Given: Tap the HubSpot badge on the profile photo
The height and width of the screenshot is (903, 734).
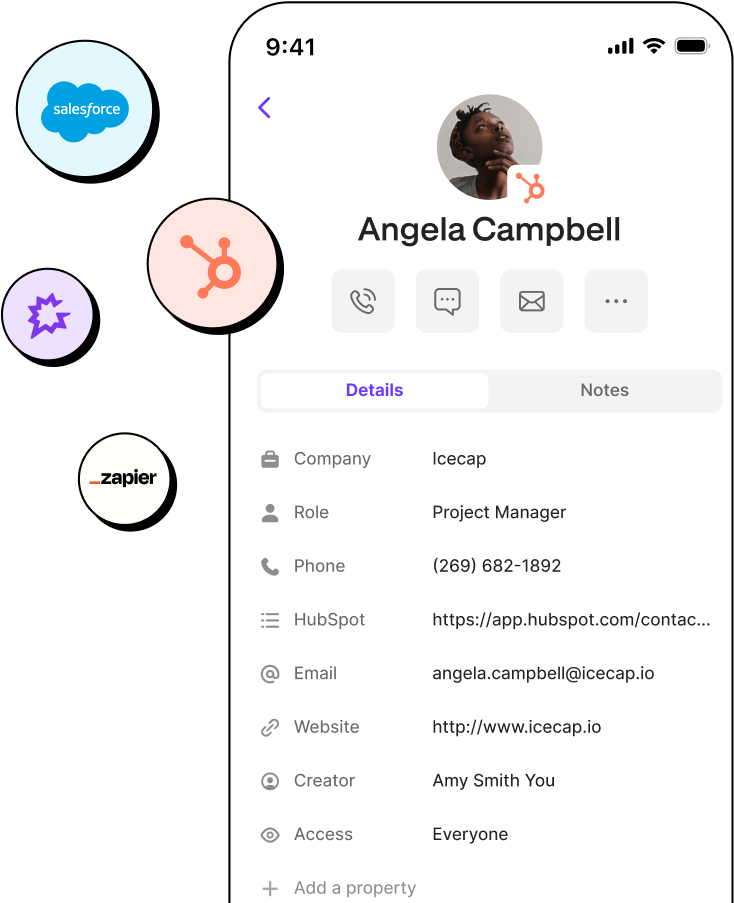Looking at the screenshot, I should [529, 187].
